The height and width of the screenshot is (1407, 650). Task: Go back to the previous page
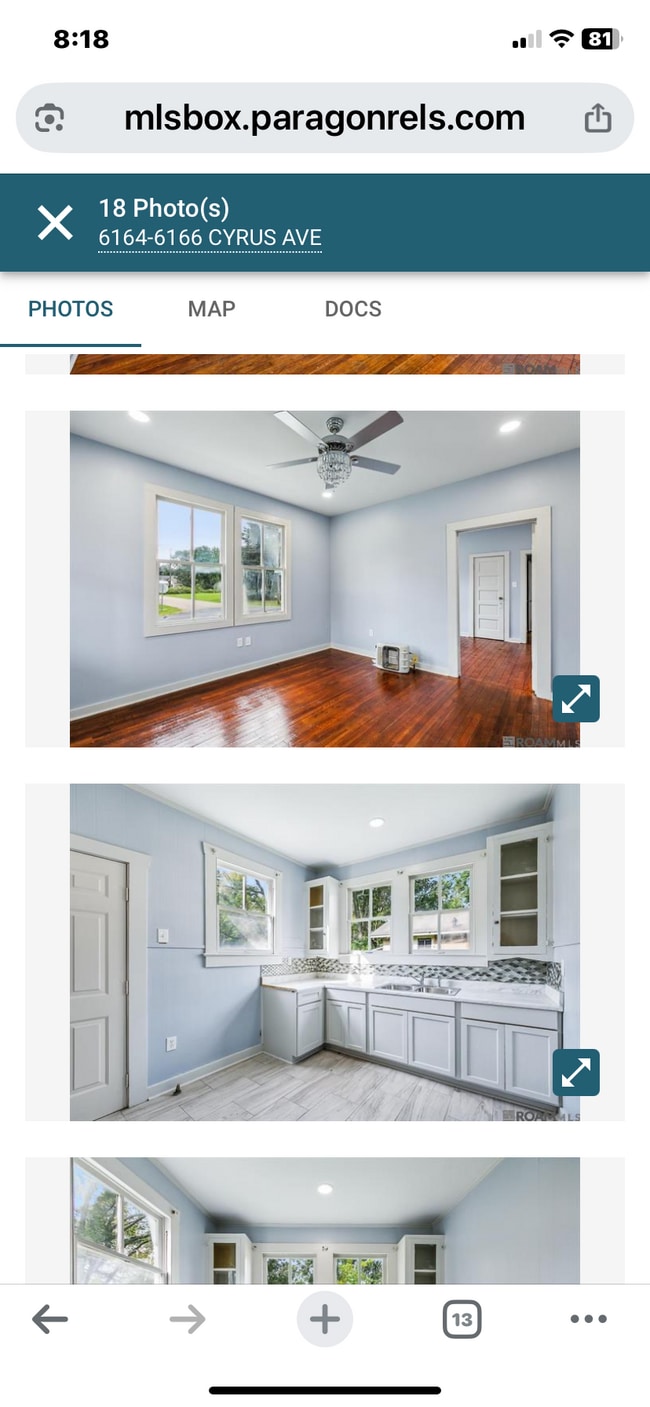point(50,1319)
